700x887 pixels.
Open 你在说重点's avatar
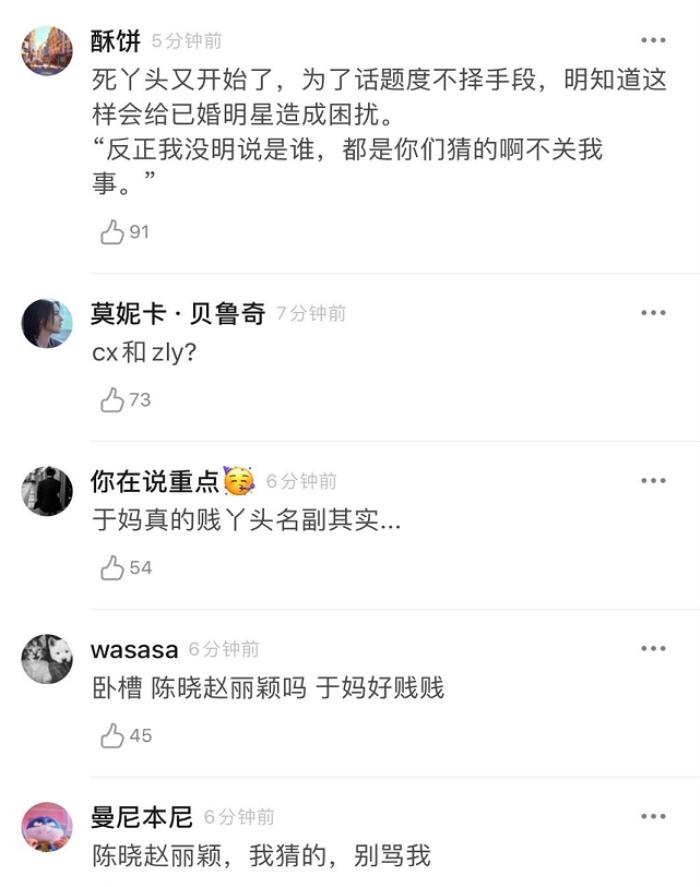pos(47,491)
